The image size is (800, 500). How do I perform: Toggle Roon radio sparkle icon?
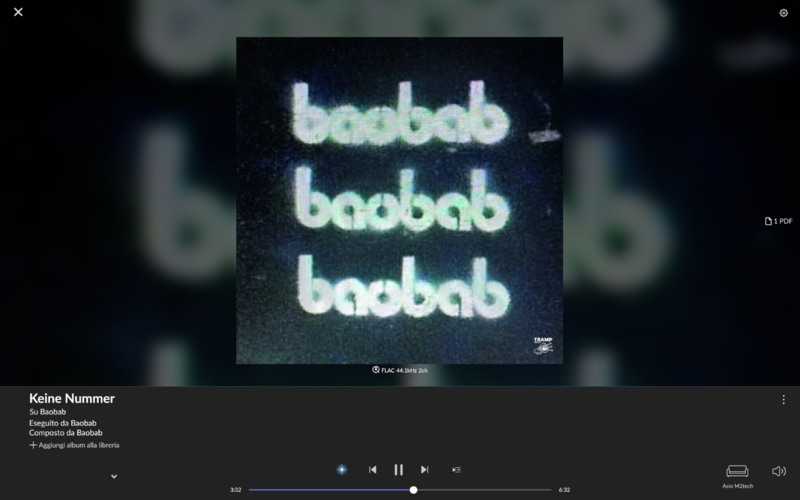341,469
